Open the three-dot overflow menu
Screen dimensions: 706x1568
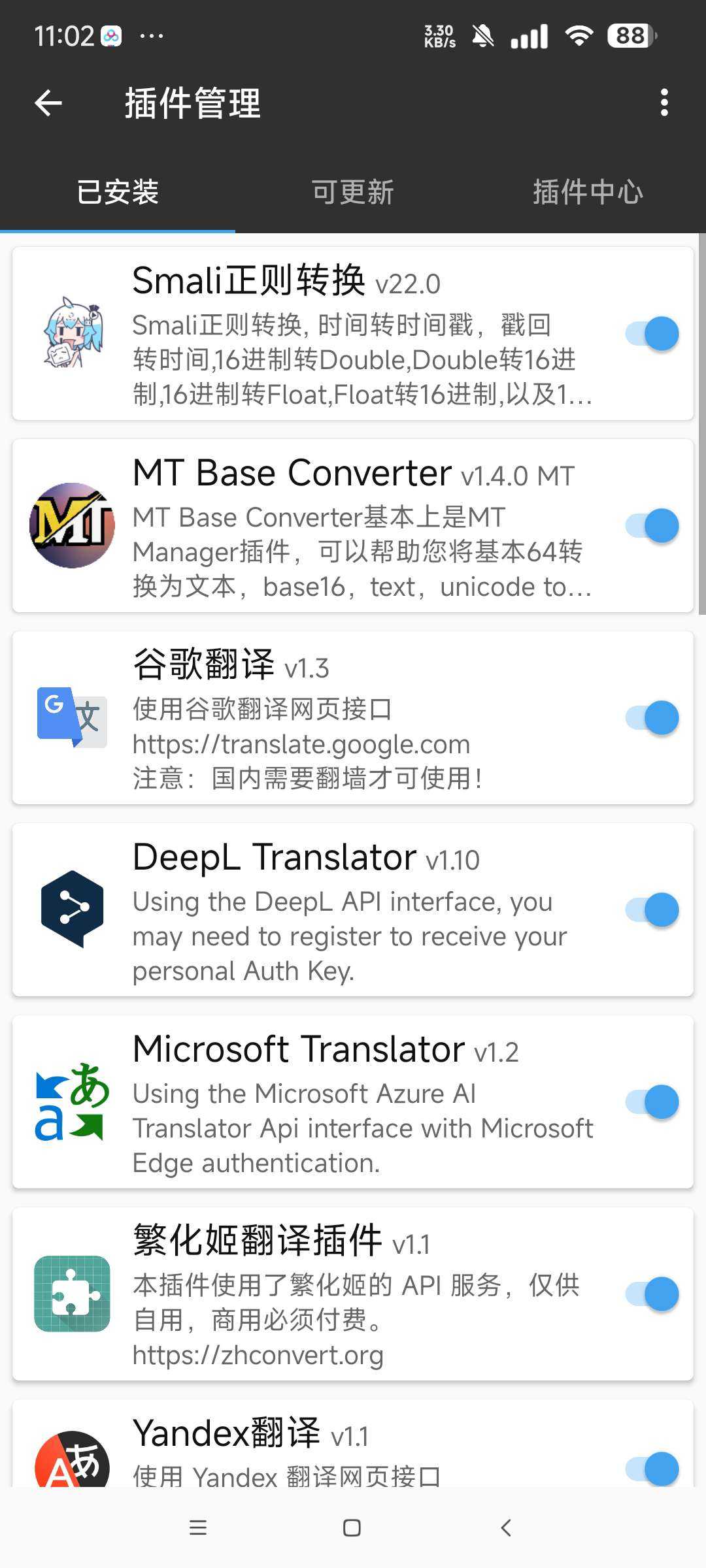(x=664, y=103)
